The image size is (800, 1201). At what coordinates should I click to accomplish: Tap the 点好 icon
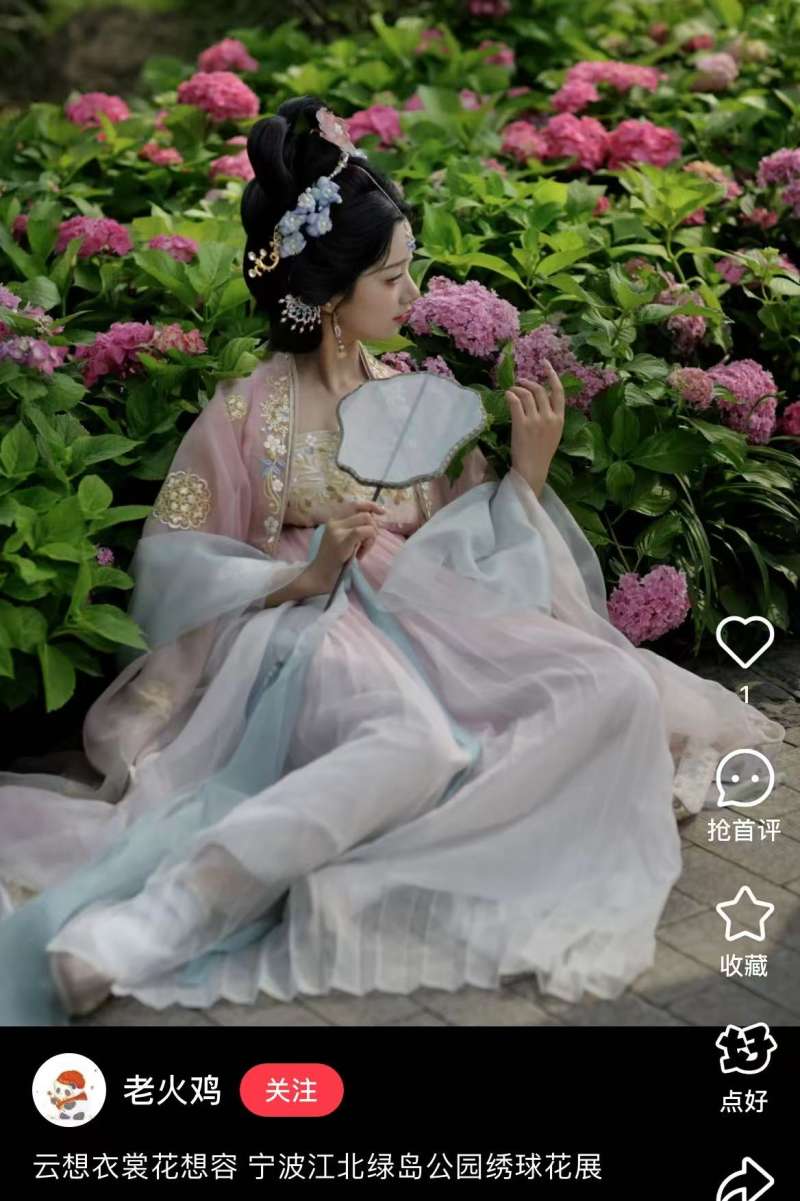(745, 1051)
